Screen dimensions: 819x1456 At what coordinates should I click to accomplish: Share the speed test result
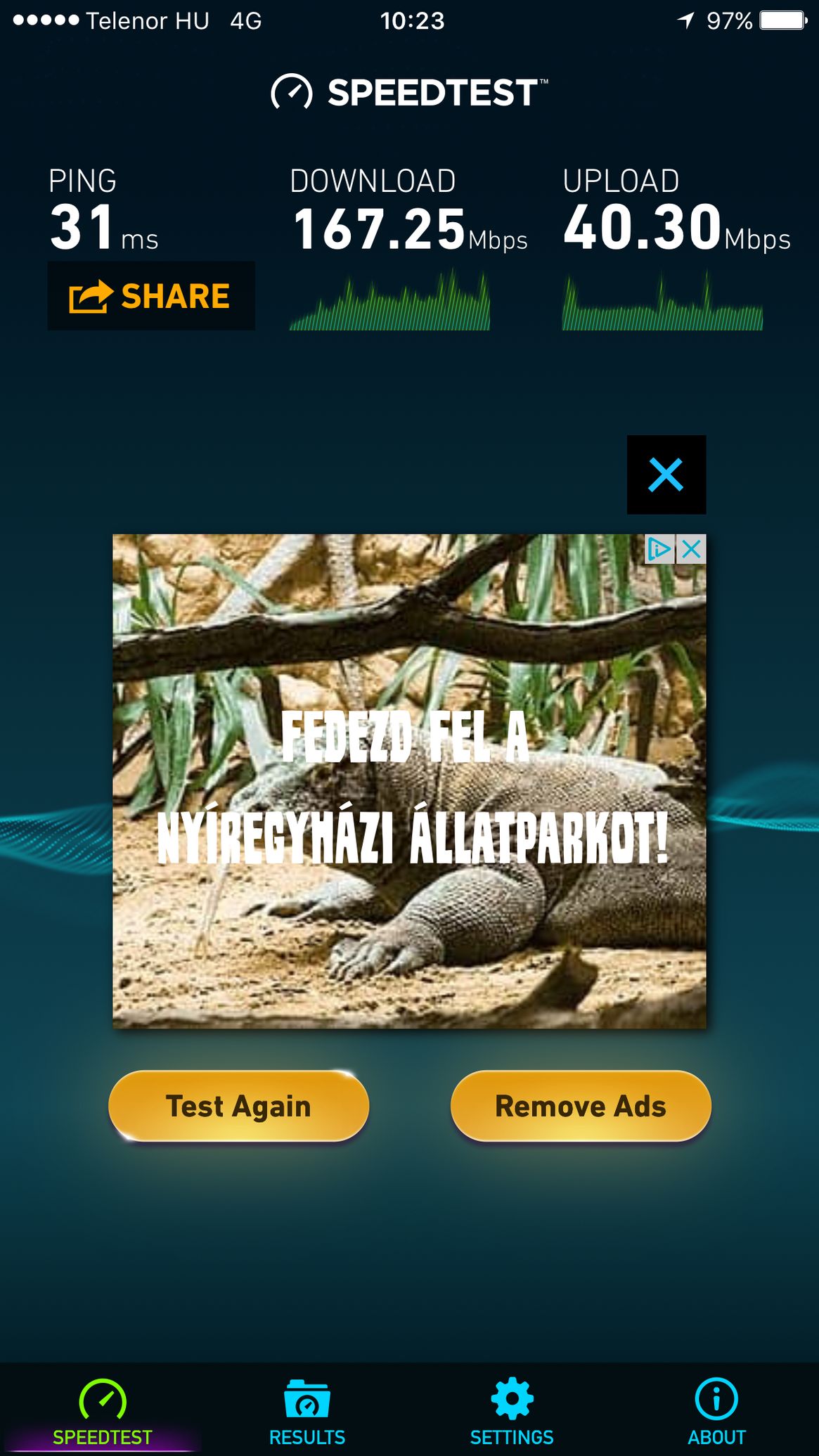tap(150, 296)
